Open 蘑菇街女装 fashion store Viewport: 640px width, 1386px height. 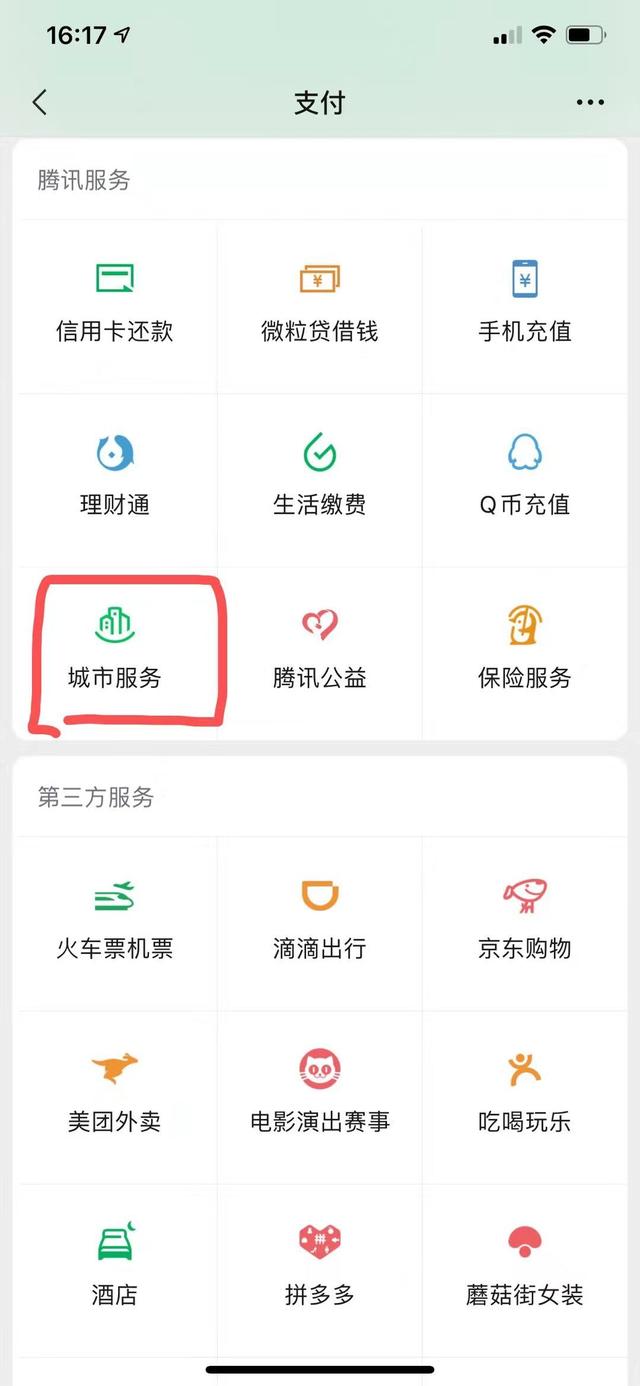pyautogui.click(x=524, y=1270)
